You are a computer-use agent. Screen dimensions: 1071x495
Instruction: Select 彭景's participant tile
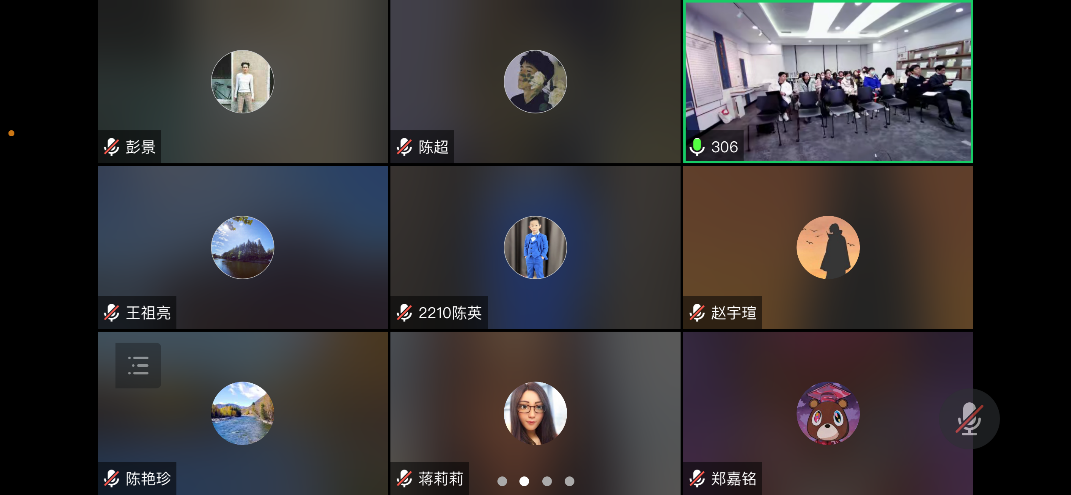pos(243,82)
